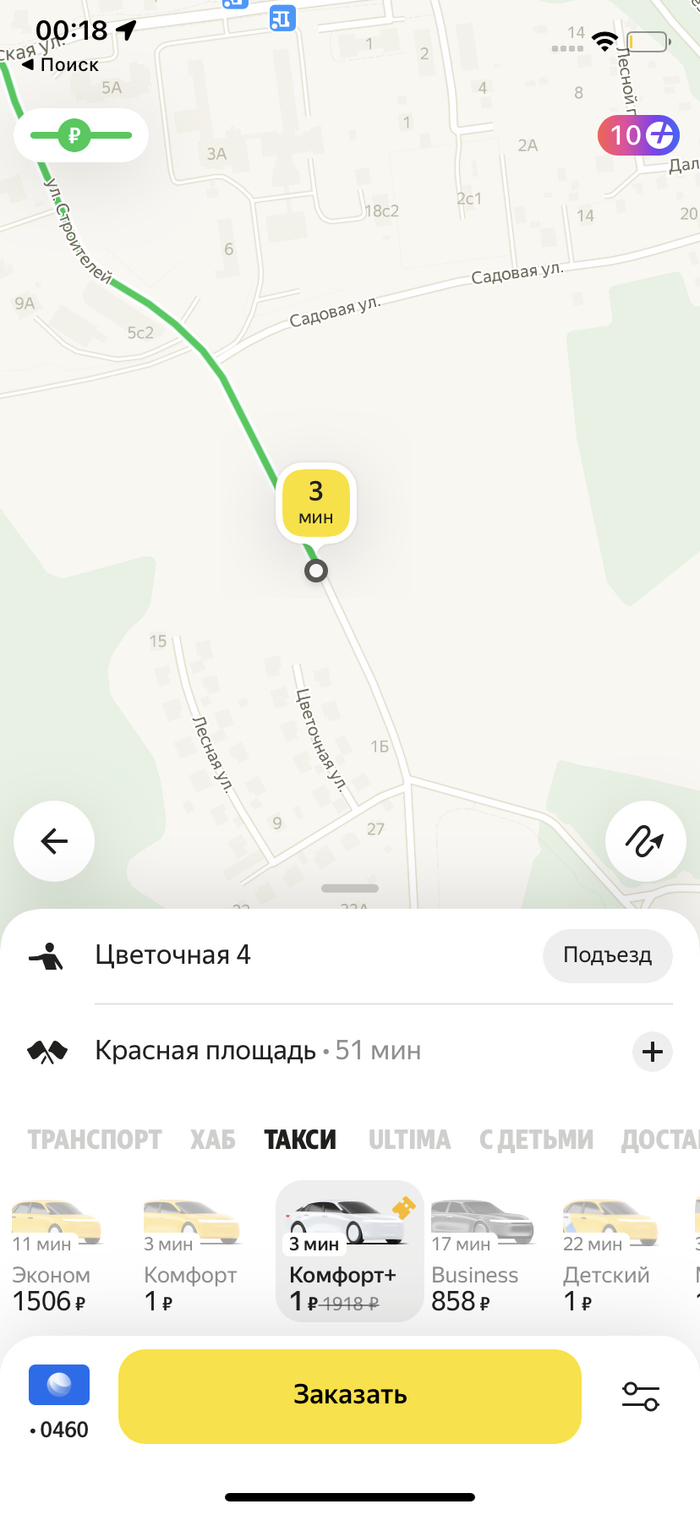
Task: Switch to the Транспорт tab
Action: pyautogui.click(x=94, y=1139)
